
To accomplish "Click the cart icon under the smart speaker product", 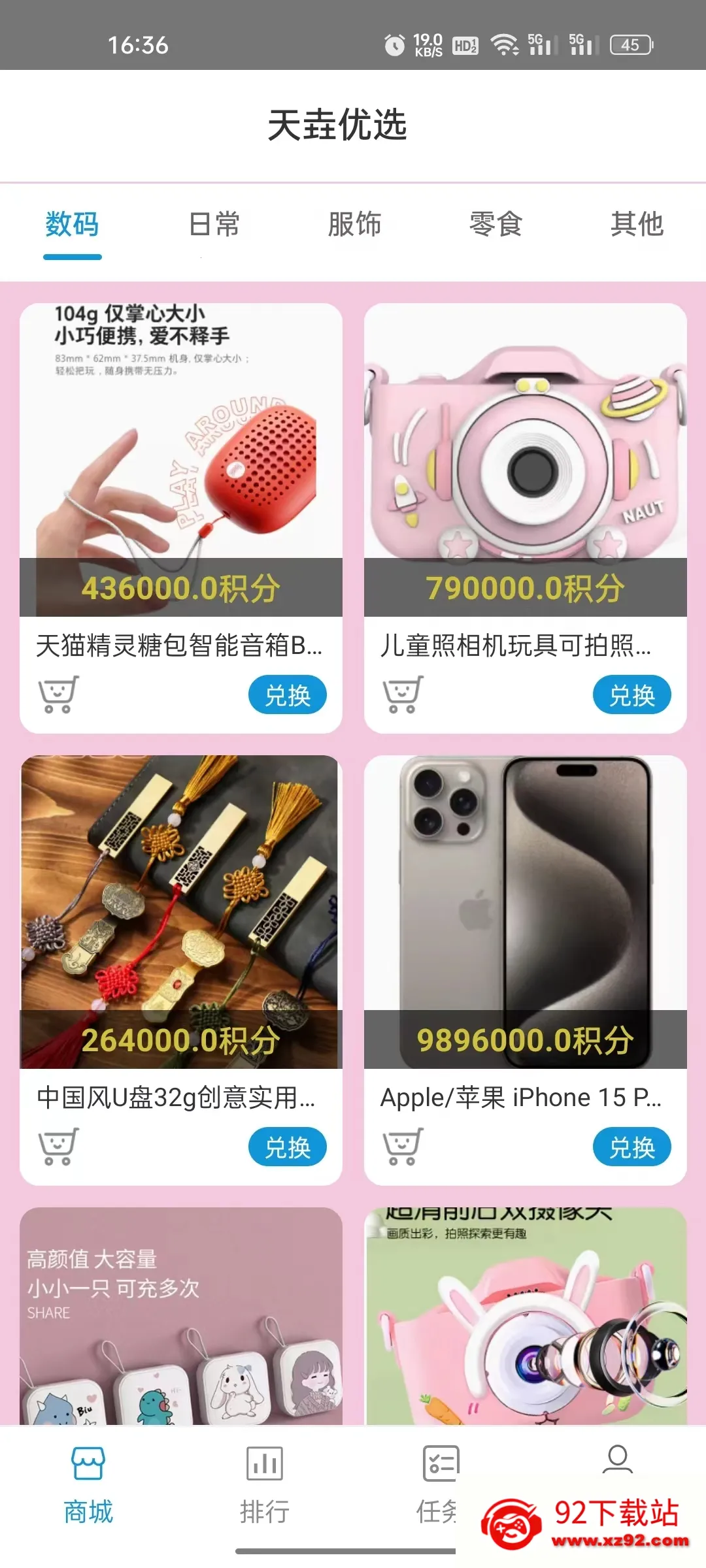I will (59, 694).
